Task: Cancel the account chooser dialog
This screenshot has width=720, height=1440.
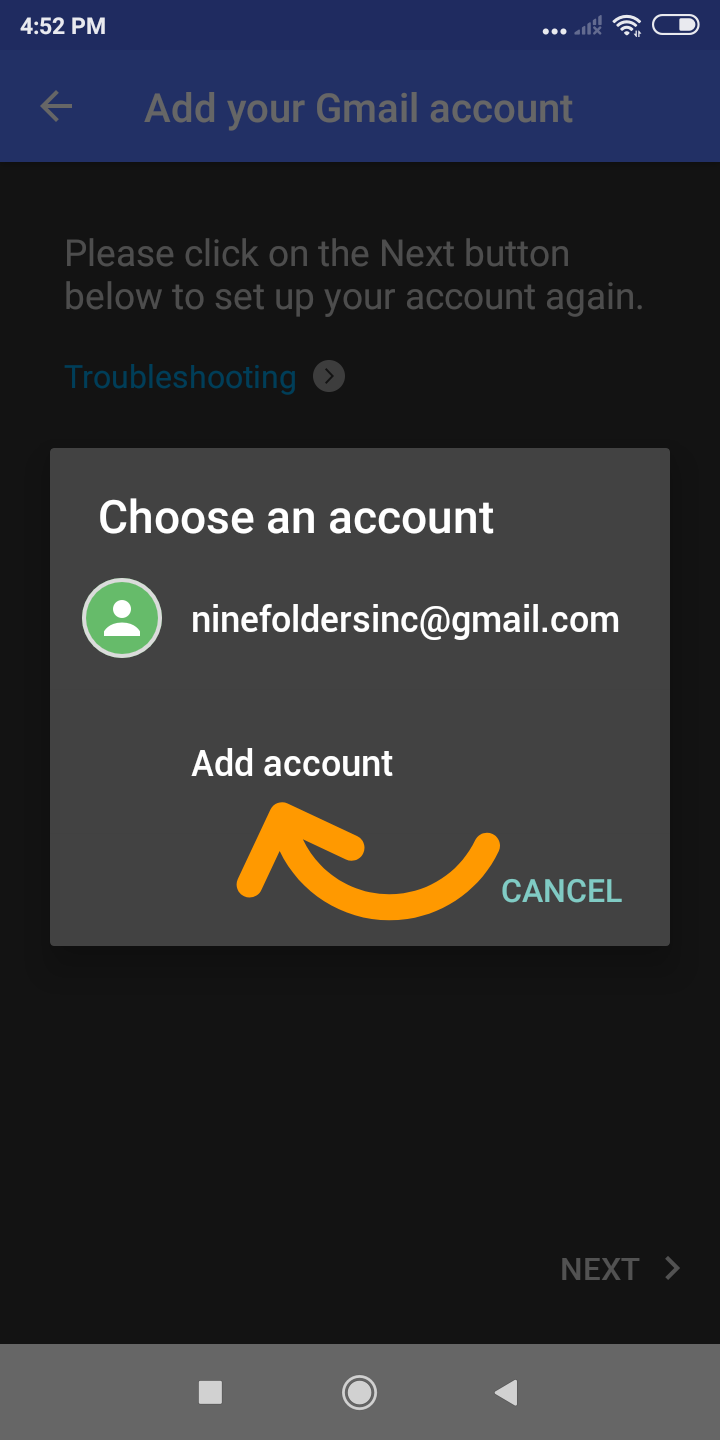Action: 561,891
